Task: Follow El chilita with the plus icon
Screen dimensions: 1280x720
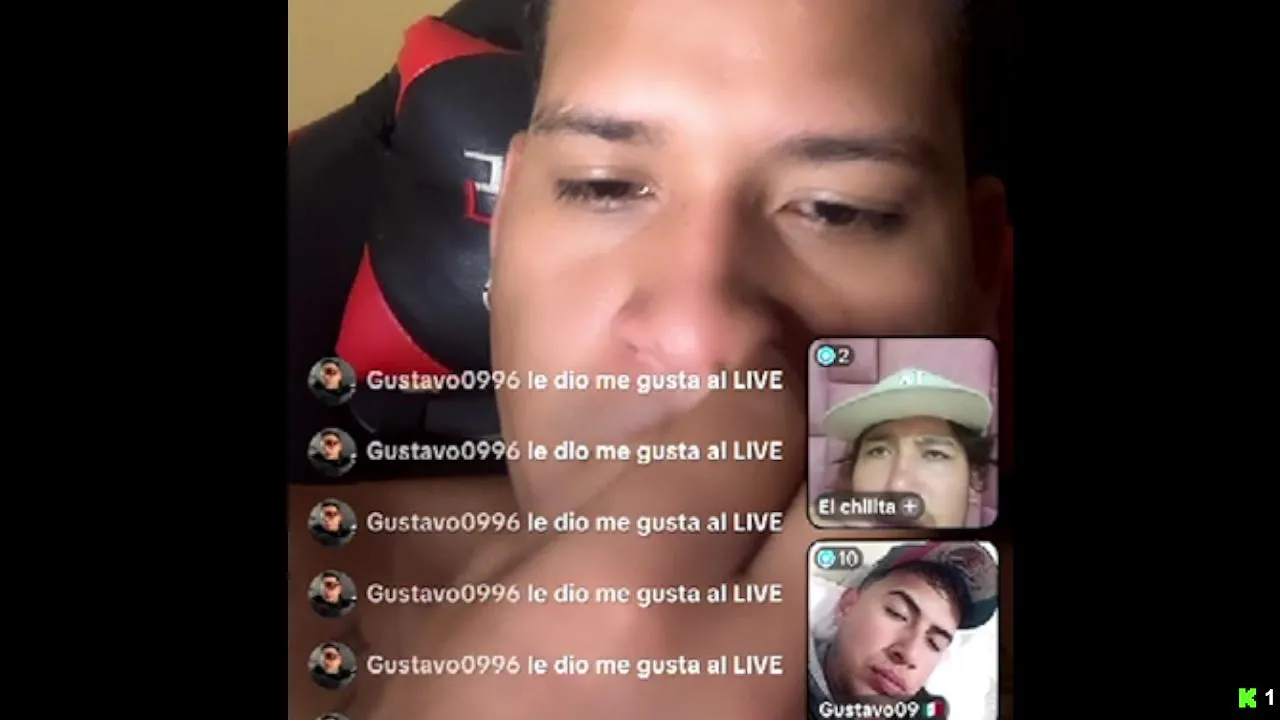Action: tap(909, 507)
